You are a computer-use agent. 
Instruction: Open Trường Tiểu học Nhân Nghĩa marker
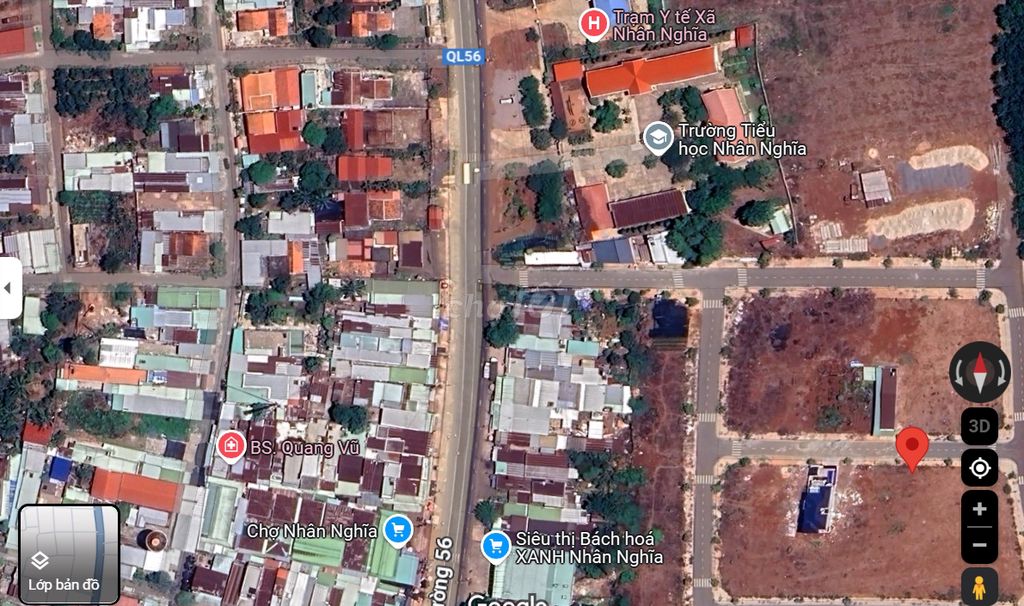[x=658, y=137]
